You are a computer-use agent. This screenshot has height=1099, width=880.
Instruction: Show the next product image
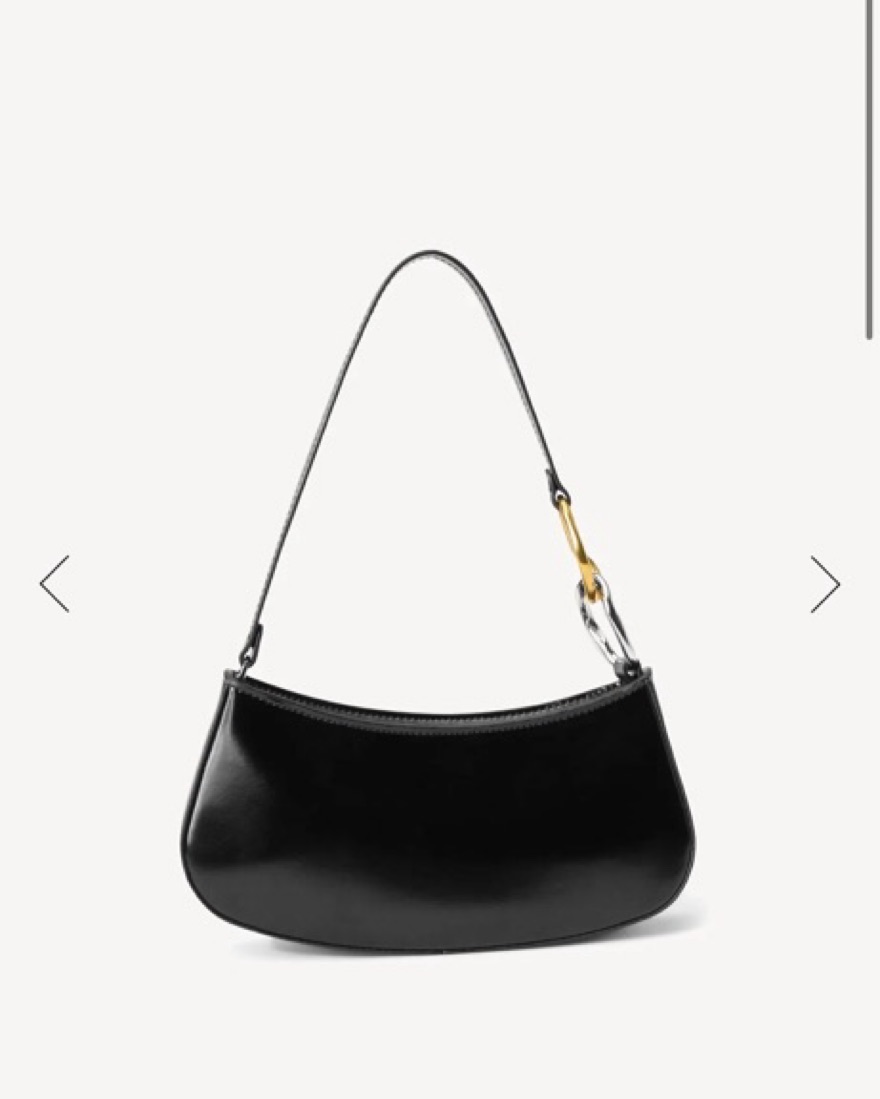(x=825, y=584)
